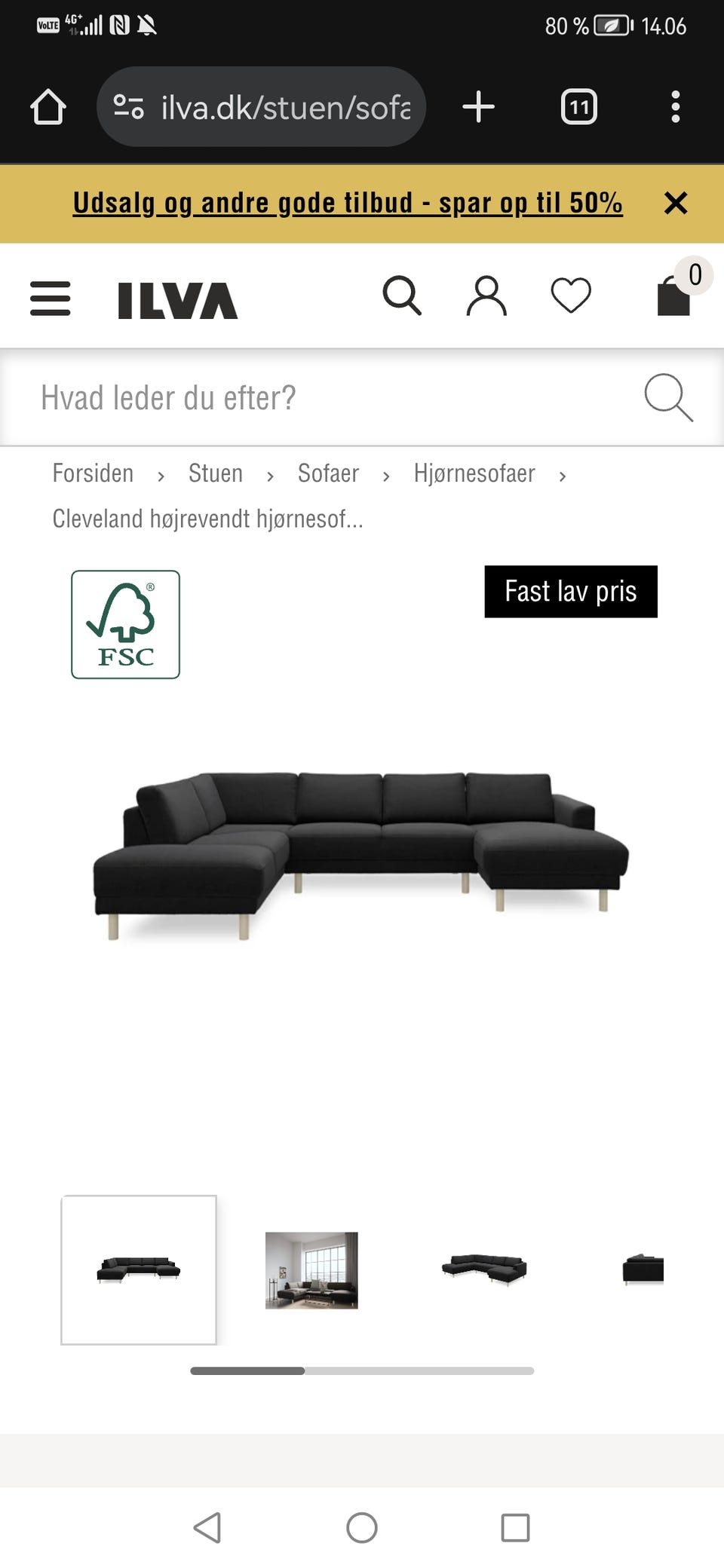The width and height of the screenshot is (724, 1568).
Task: Select the living room scene thumbnail
Action: (311, 1271)
